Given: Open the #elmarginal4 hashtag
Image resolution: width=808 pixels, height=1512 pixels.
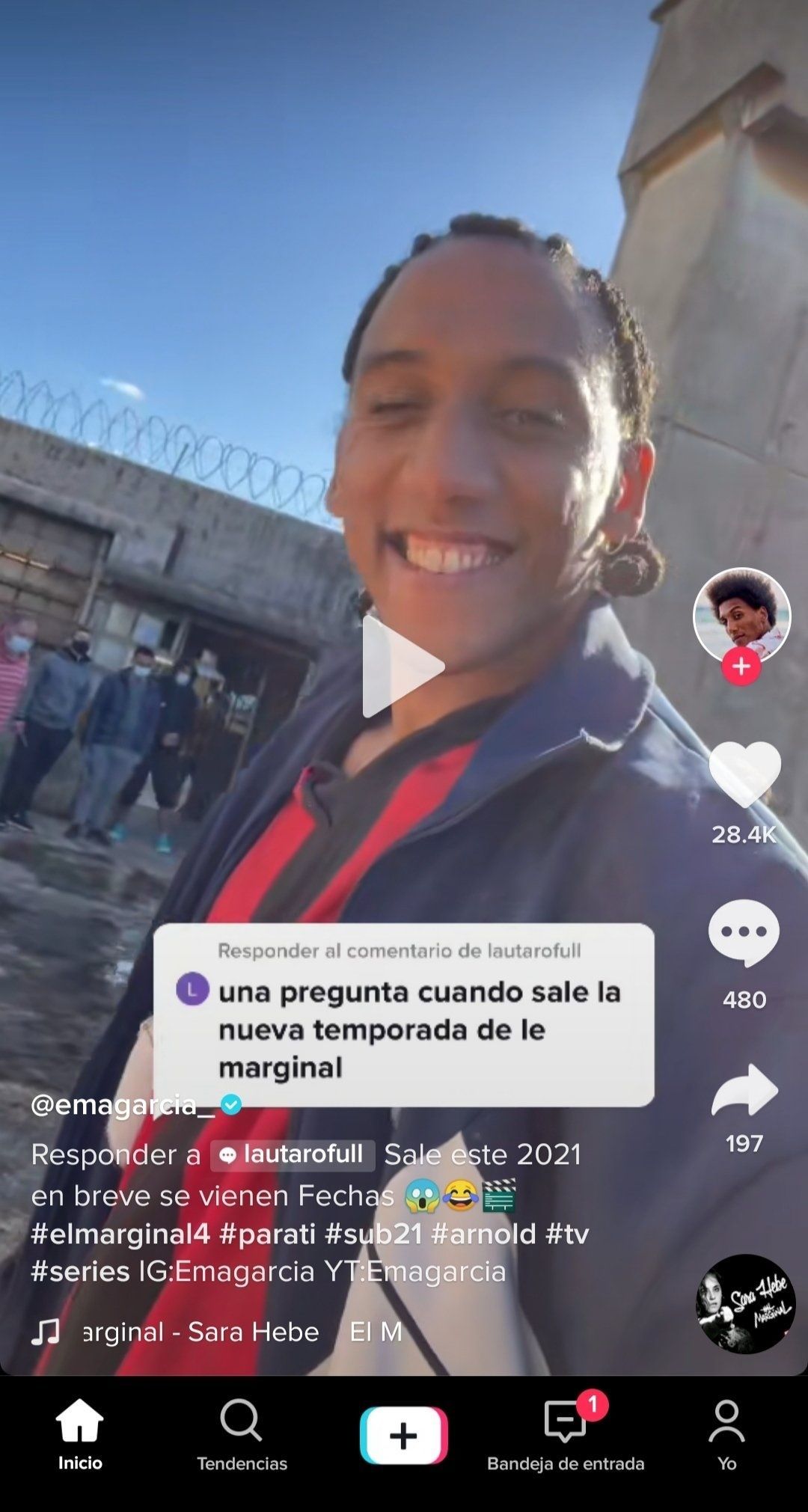Looking at the screenshot, I should tap(120, 1234).
